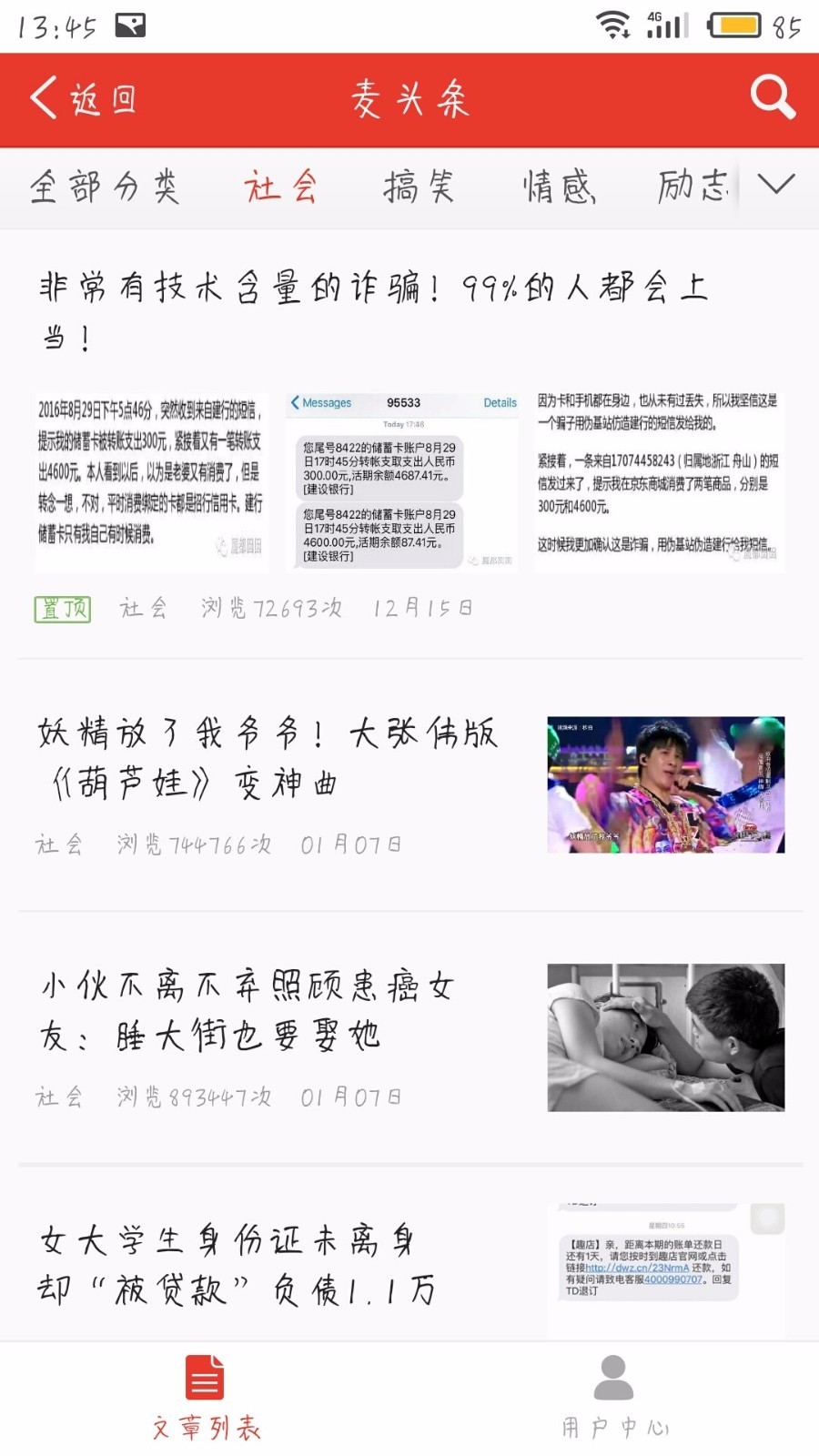Expand the category dropdown chevron

pos(776,185)
